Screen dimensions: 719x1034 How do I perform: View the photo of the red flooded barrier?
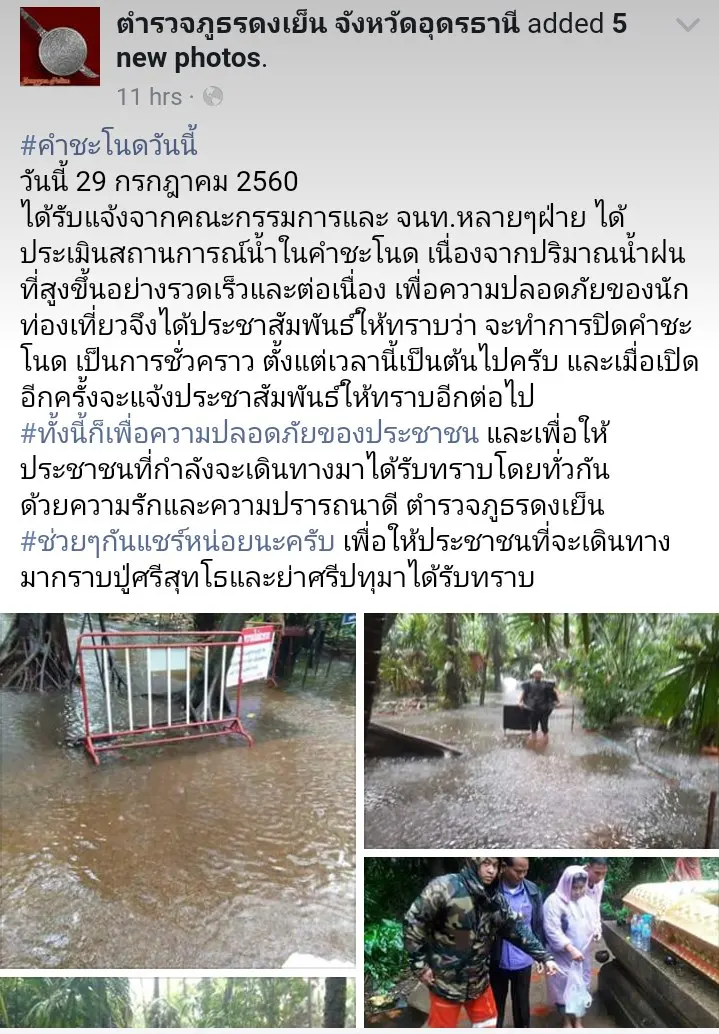(177, 789)
